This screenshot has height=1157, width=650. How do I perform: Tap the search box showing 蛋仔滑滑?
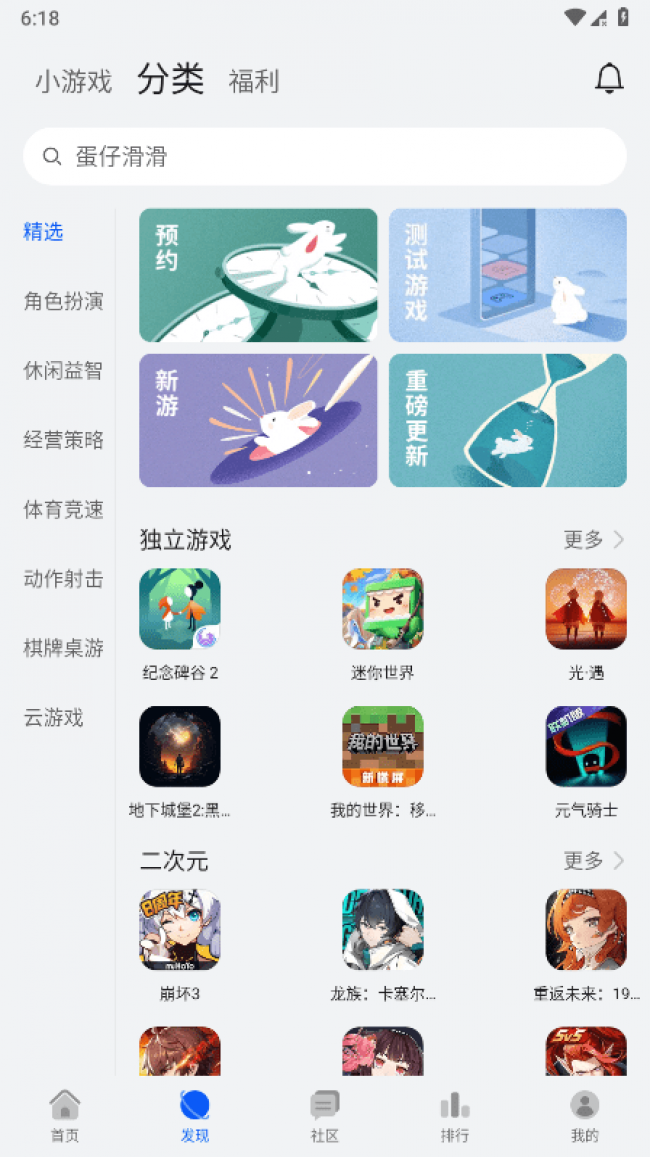point(325,156)
